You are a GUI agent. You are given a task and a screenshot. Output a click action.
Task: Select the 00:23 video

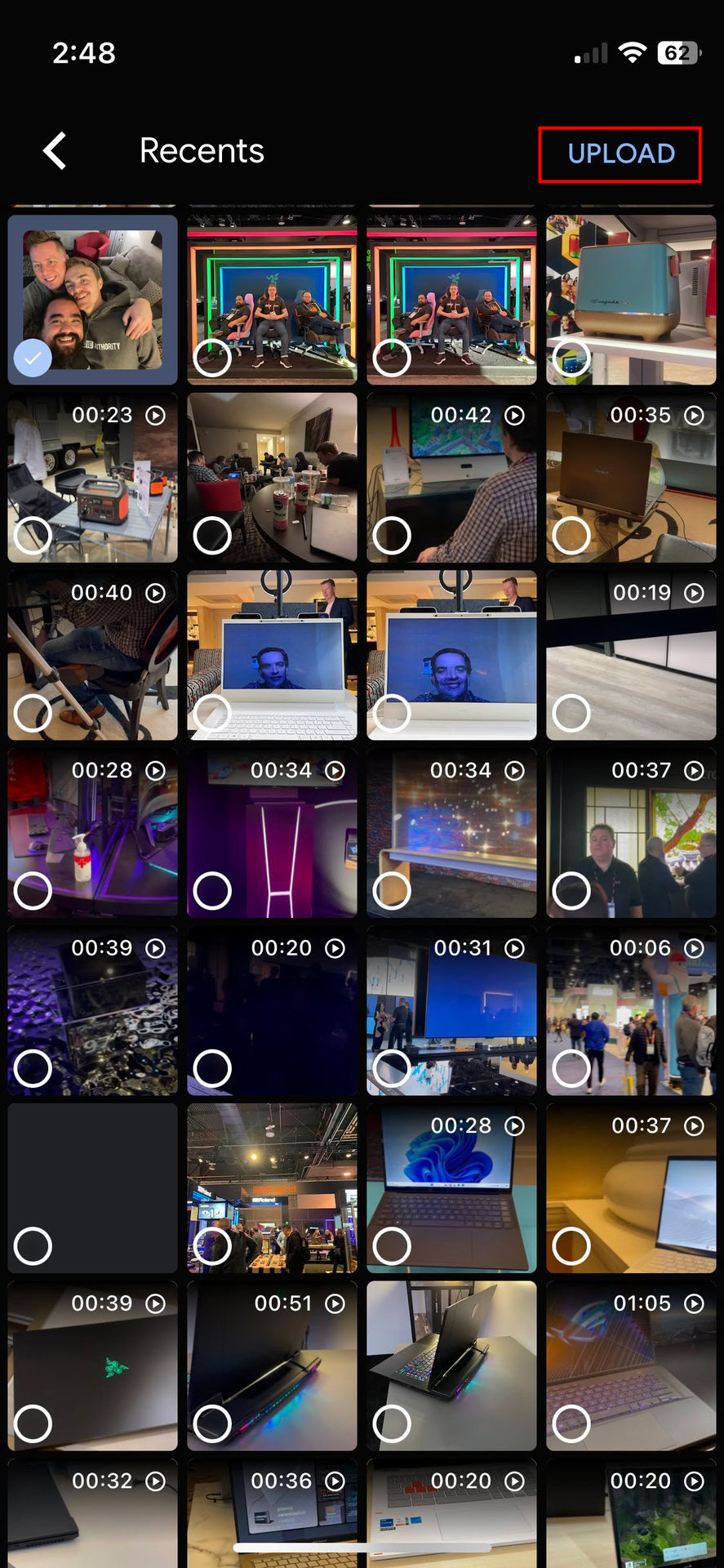pyautogui.click(x=33, y=536)
